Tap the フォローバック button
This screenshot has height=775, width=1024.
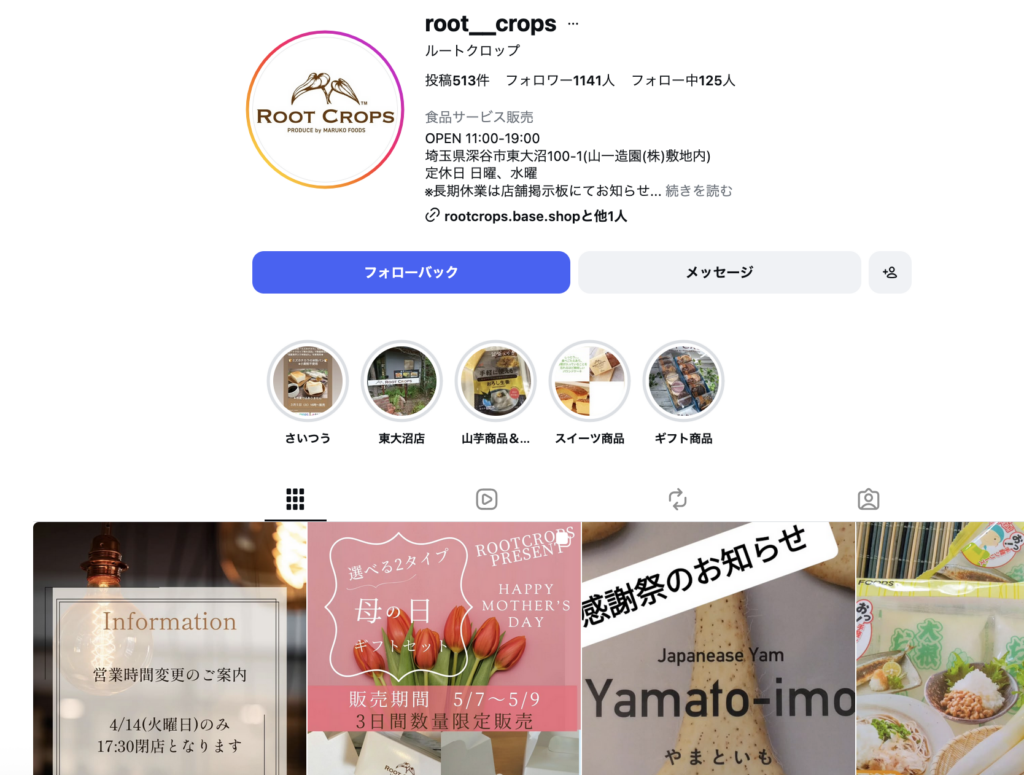tap(411, 272)
